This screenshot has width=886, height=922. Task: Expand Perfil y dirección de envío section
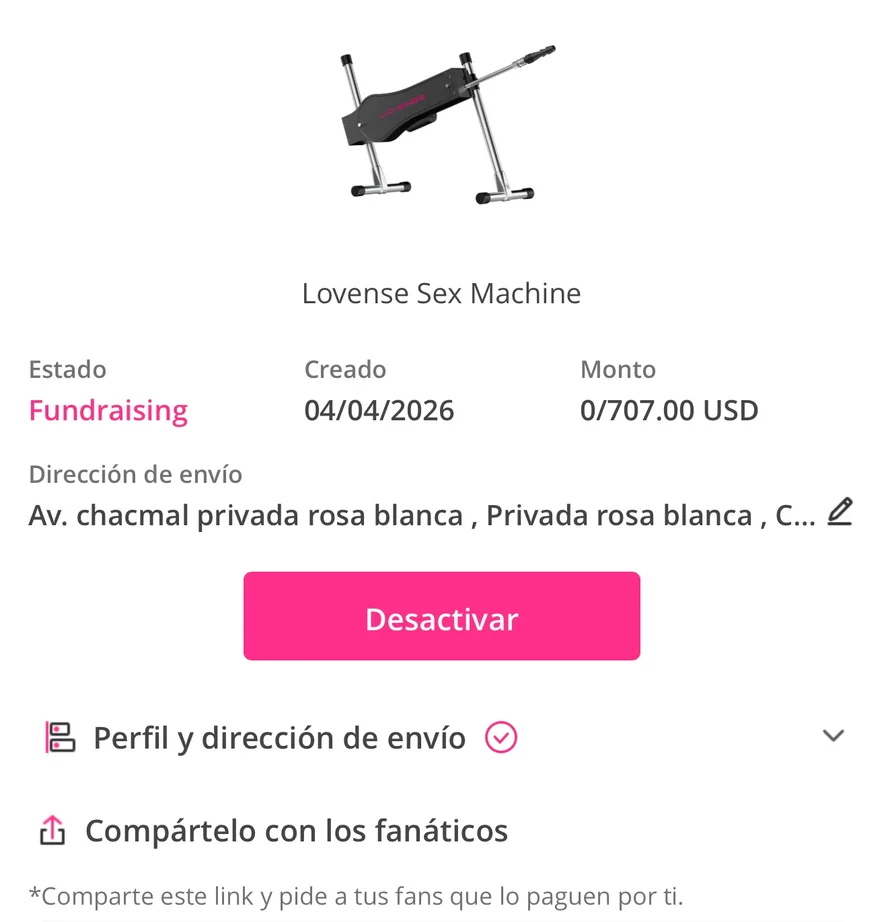pos(832,737)
